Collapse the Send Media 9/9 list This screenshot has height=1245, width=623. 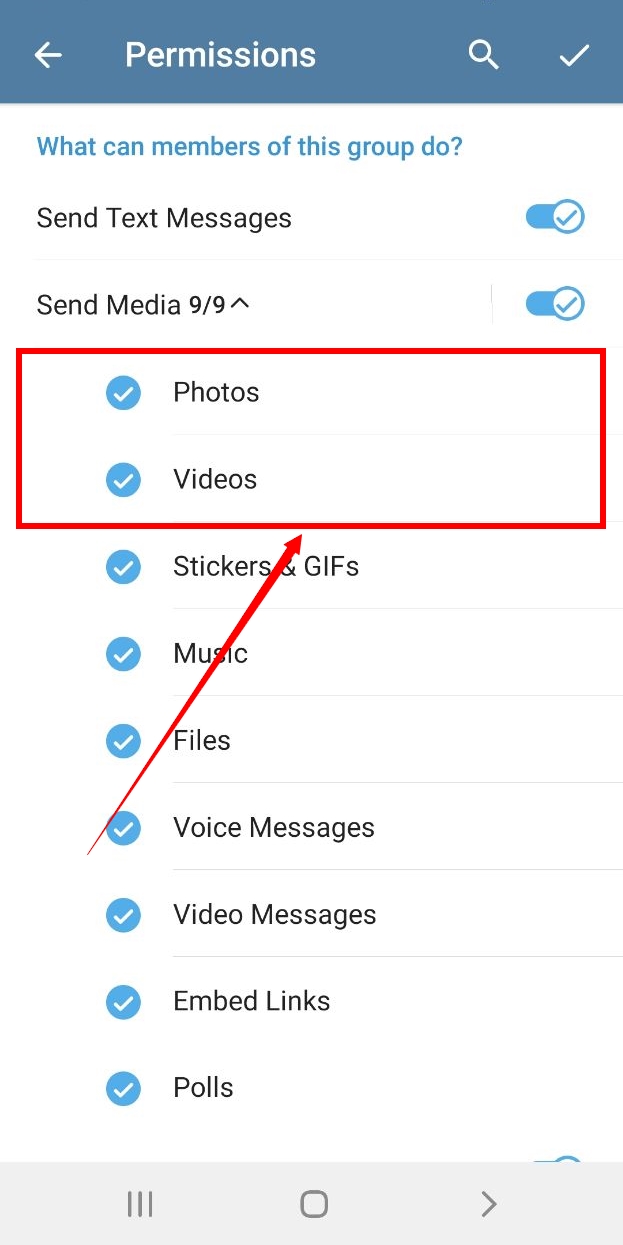143,305
